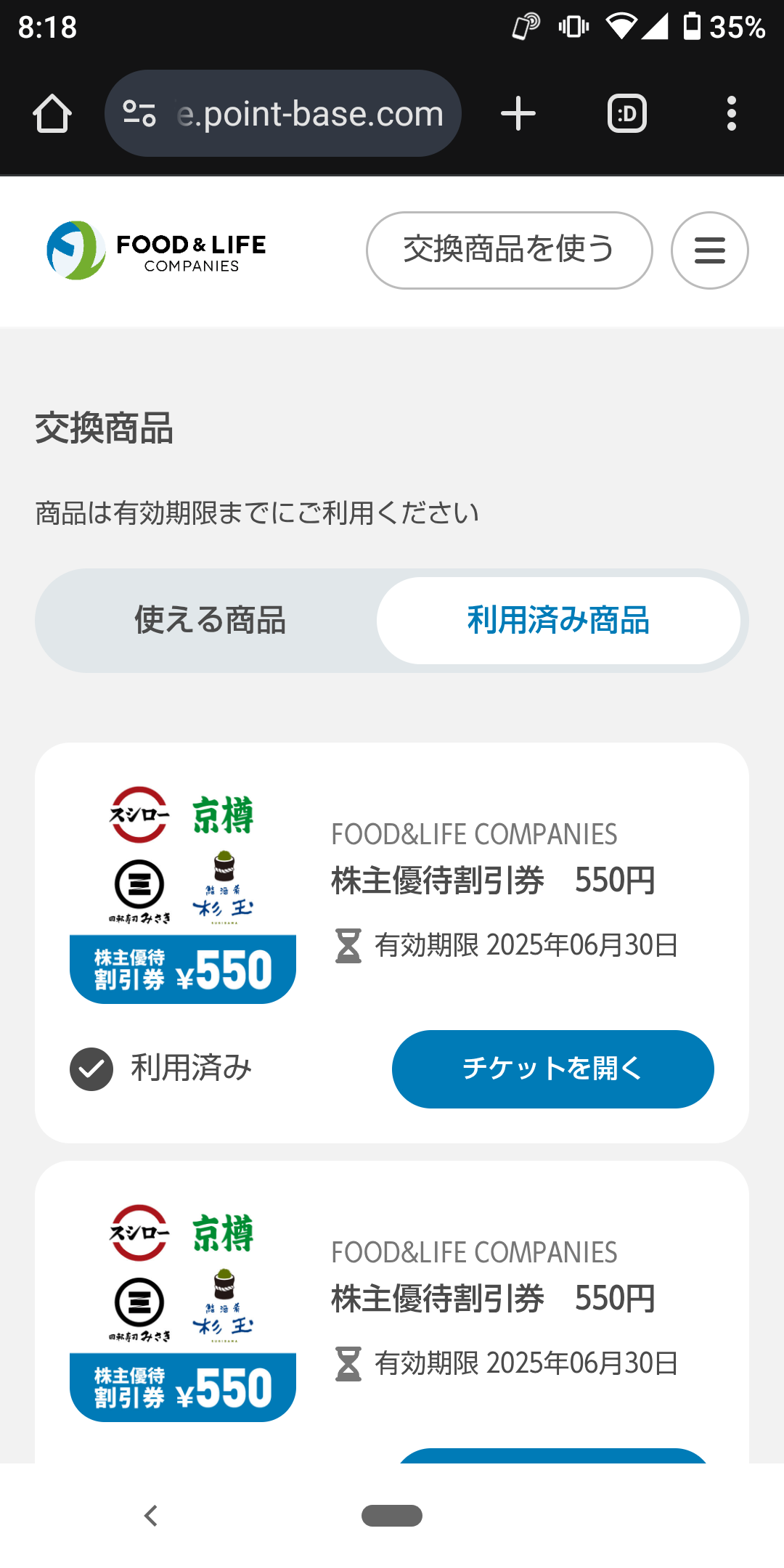The height and width of the screenshot is (1568, 784).
Task: Open the tab switcher
Action: [x=627, y=114]
